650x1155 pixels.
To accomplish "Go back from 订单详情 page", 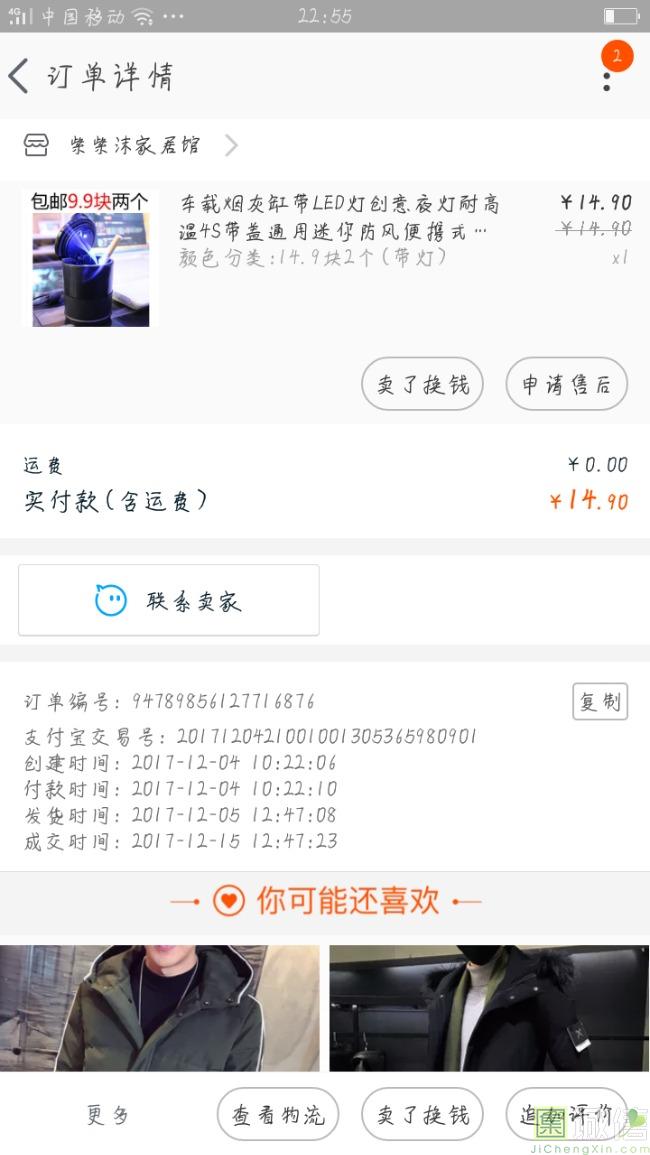I will 20,76.
